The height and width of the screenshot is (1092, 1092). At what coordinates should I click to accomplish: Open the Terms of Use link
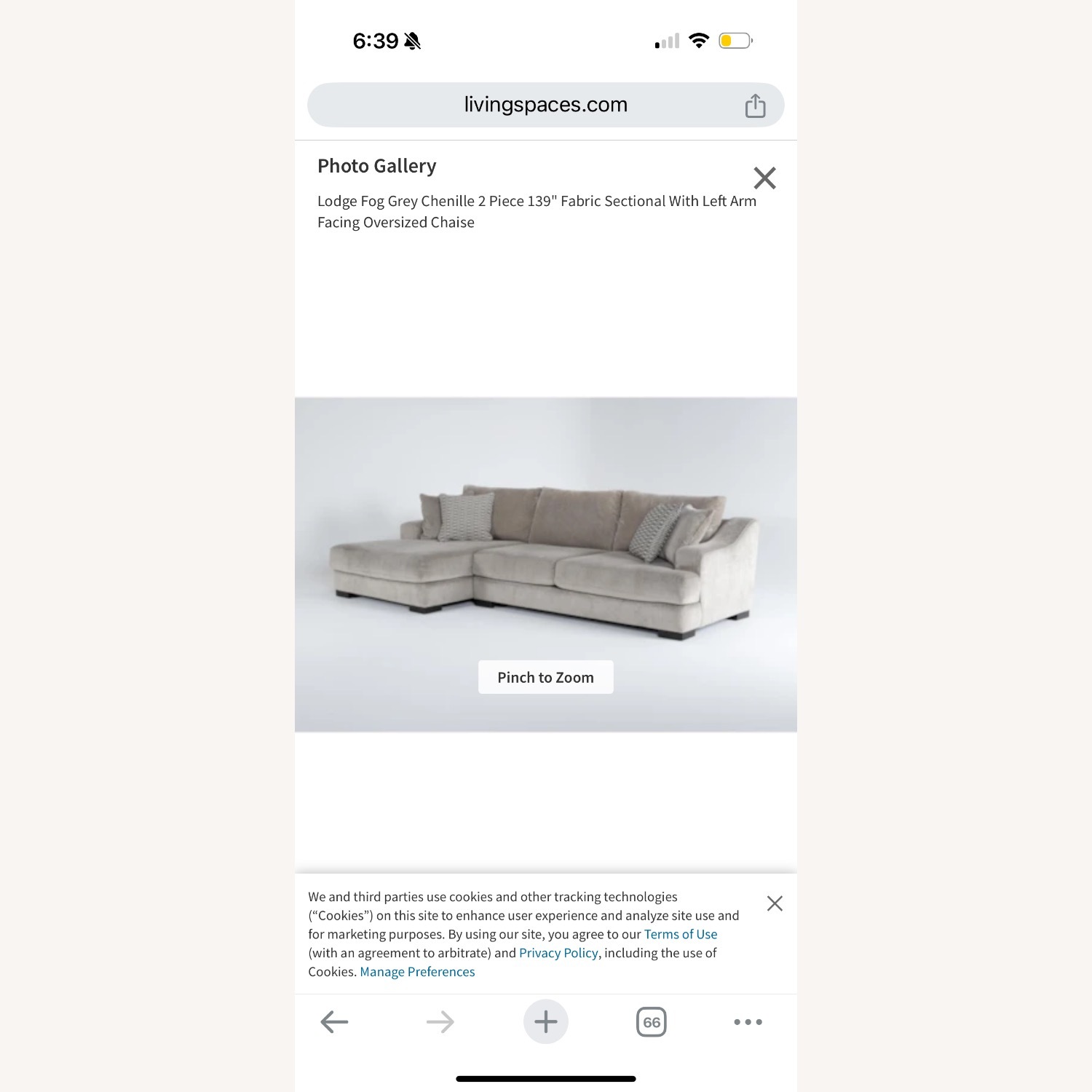click(x=680, y=934)
